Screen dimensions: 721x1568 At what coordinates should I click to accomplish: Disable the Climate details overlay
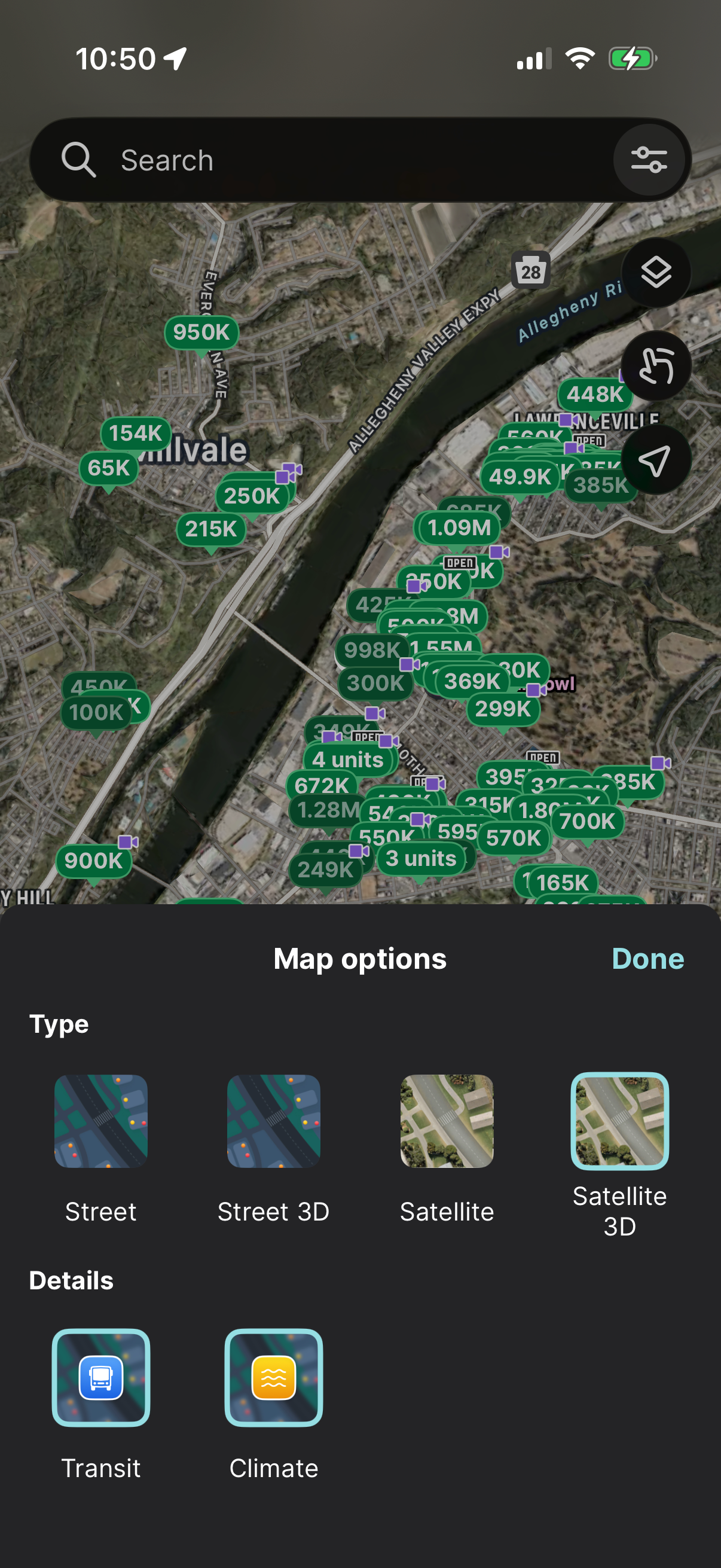(274, 1377)
